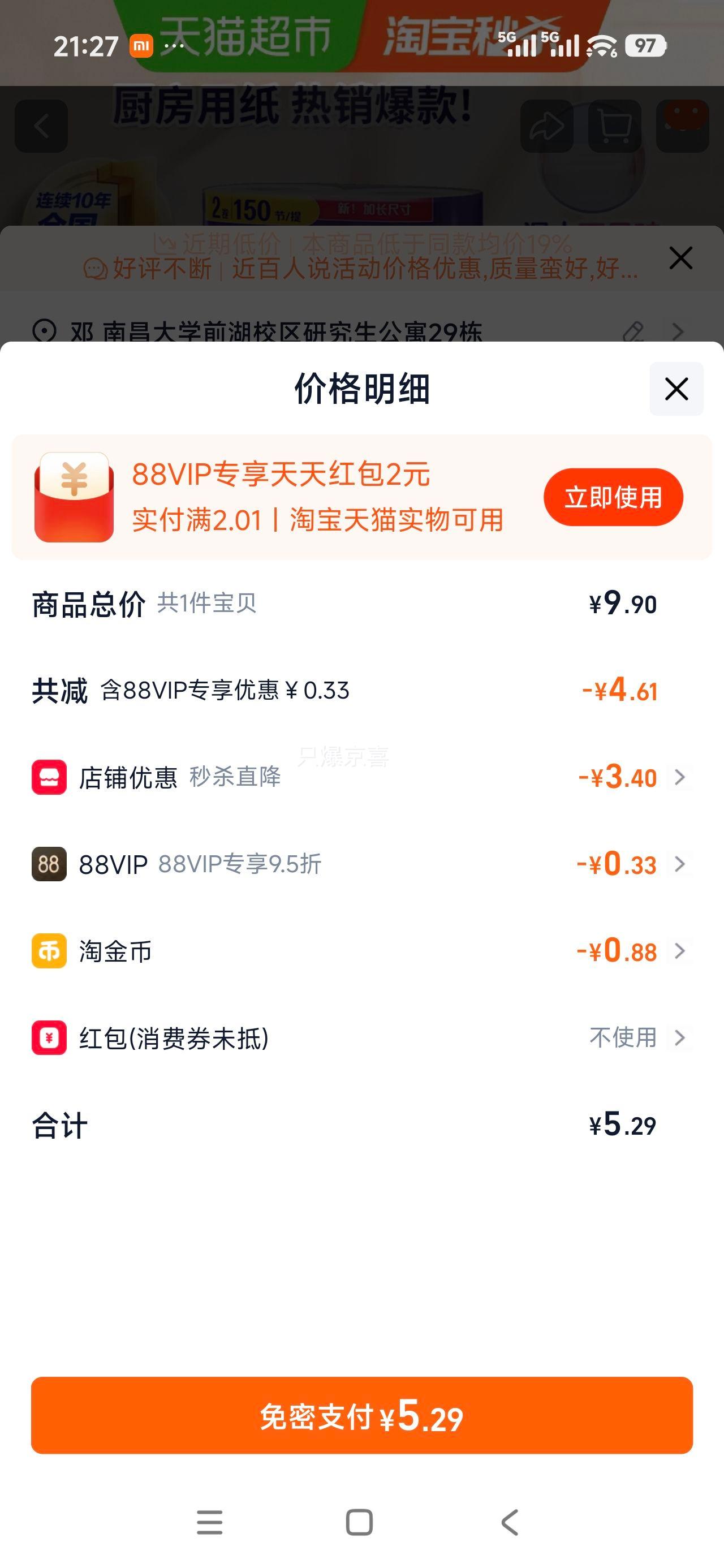
Task: Expand the 淘金币 deduction details
Action: pos(681,952)
